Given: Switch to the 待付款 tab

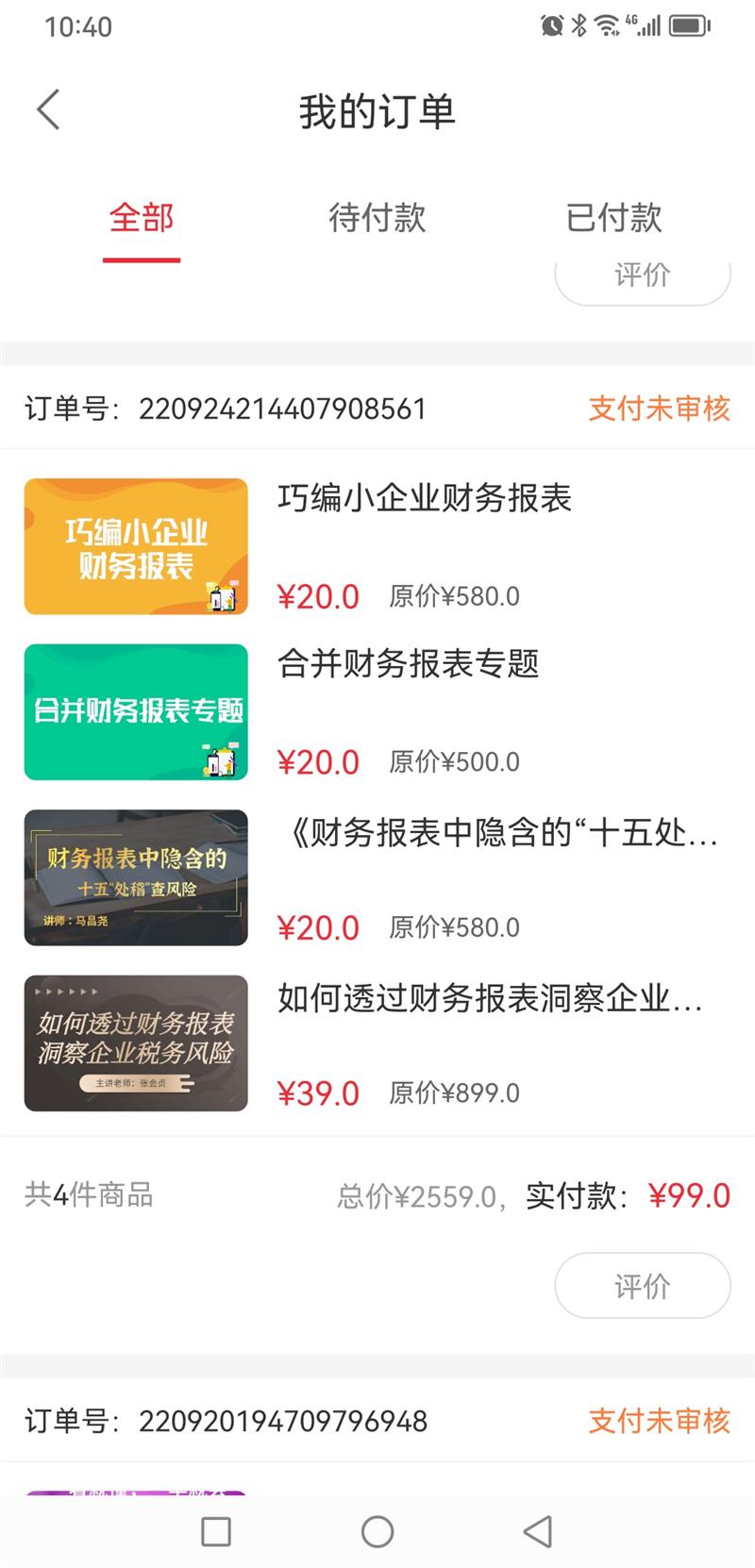Looking at the screenshot, I should coord(377,218).
